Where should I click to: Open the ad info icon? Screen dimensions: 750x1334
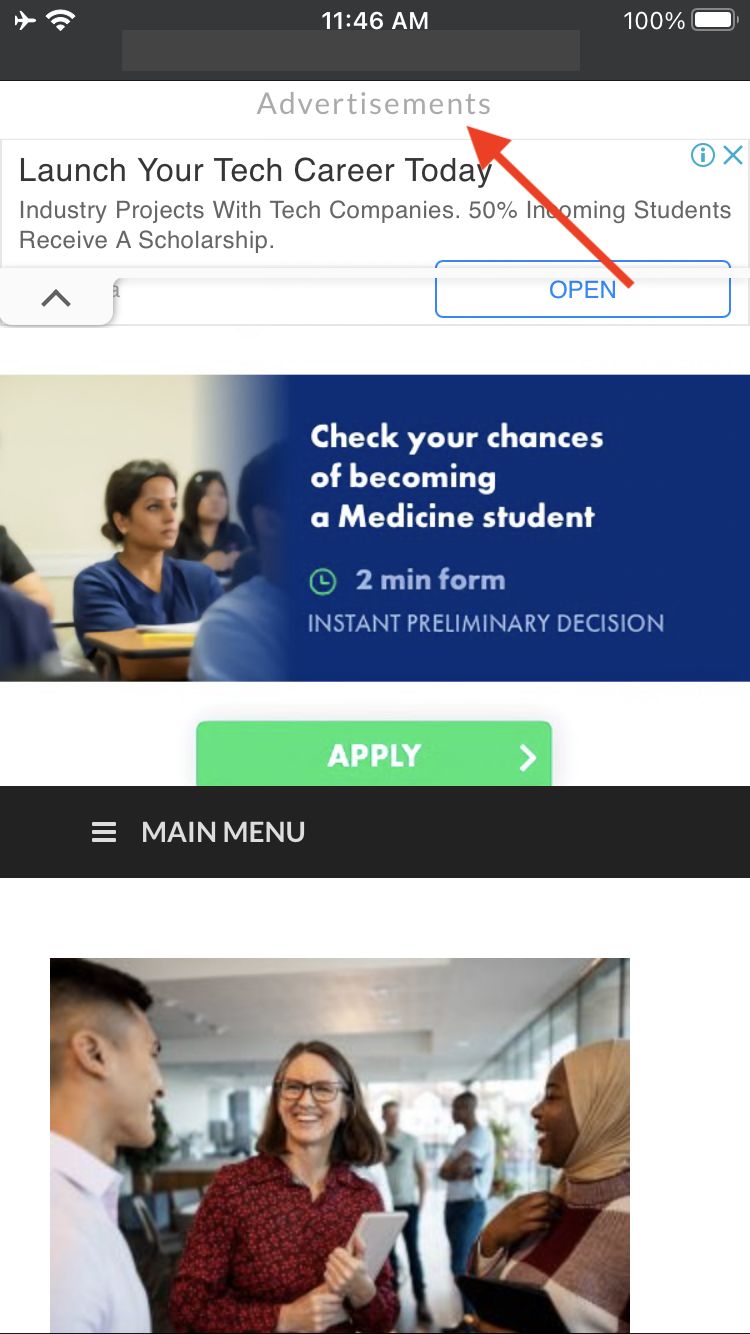pyautogui.click(x=703, y=155)
